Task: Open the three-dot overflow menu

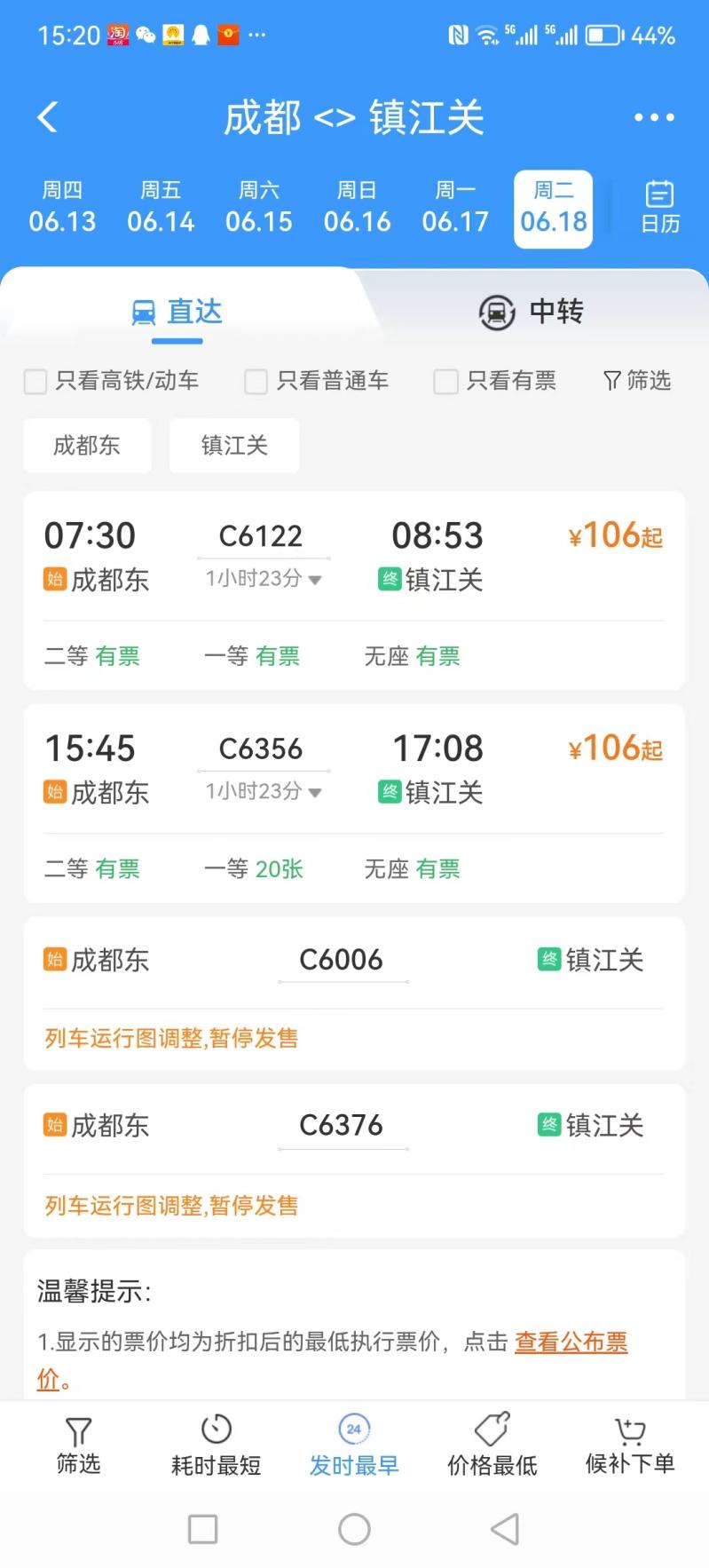Action: pyautogui.click(x=654, y=117)
